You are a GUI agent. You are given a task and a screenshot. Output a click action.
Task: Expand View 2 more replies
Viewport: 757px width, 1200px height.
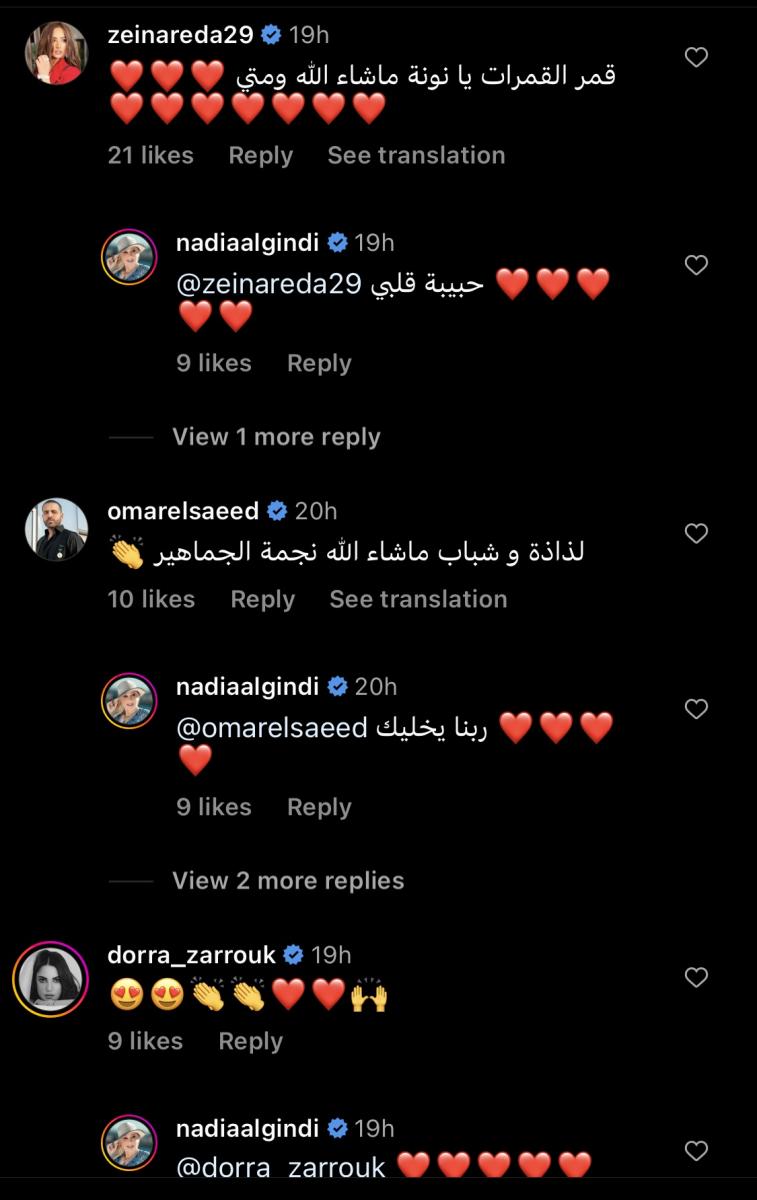coord(288,881)
